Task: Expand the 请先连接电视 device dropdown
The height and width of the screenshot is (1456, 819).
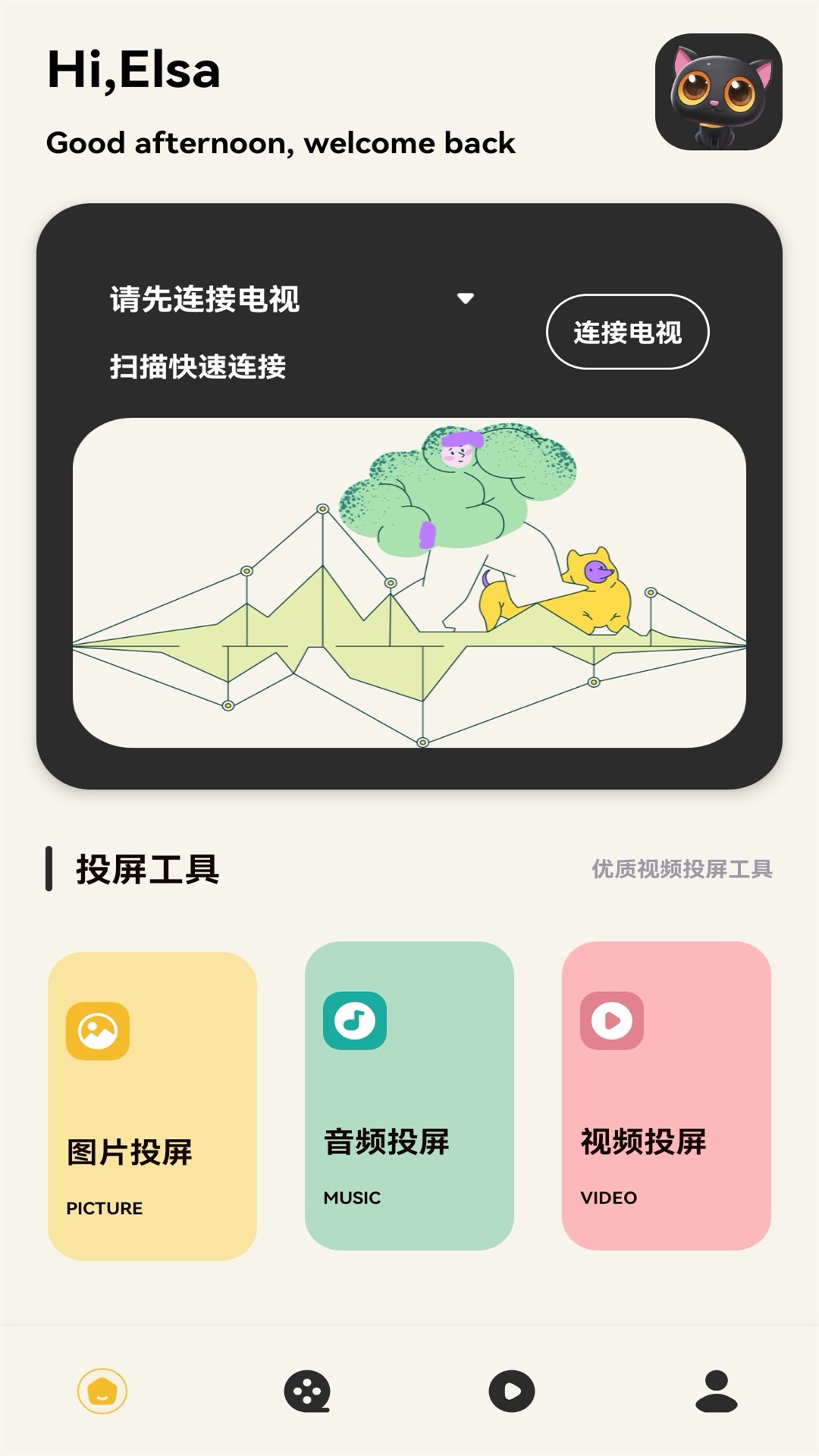Action: (x=465, y=299)
